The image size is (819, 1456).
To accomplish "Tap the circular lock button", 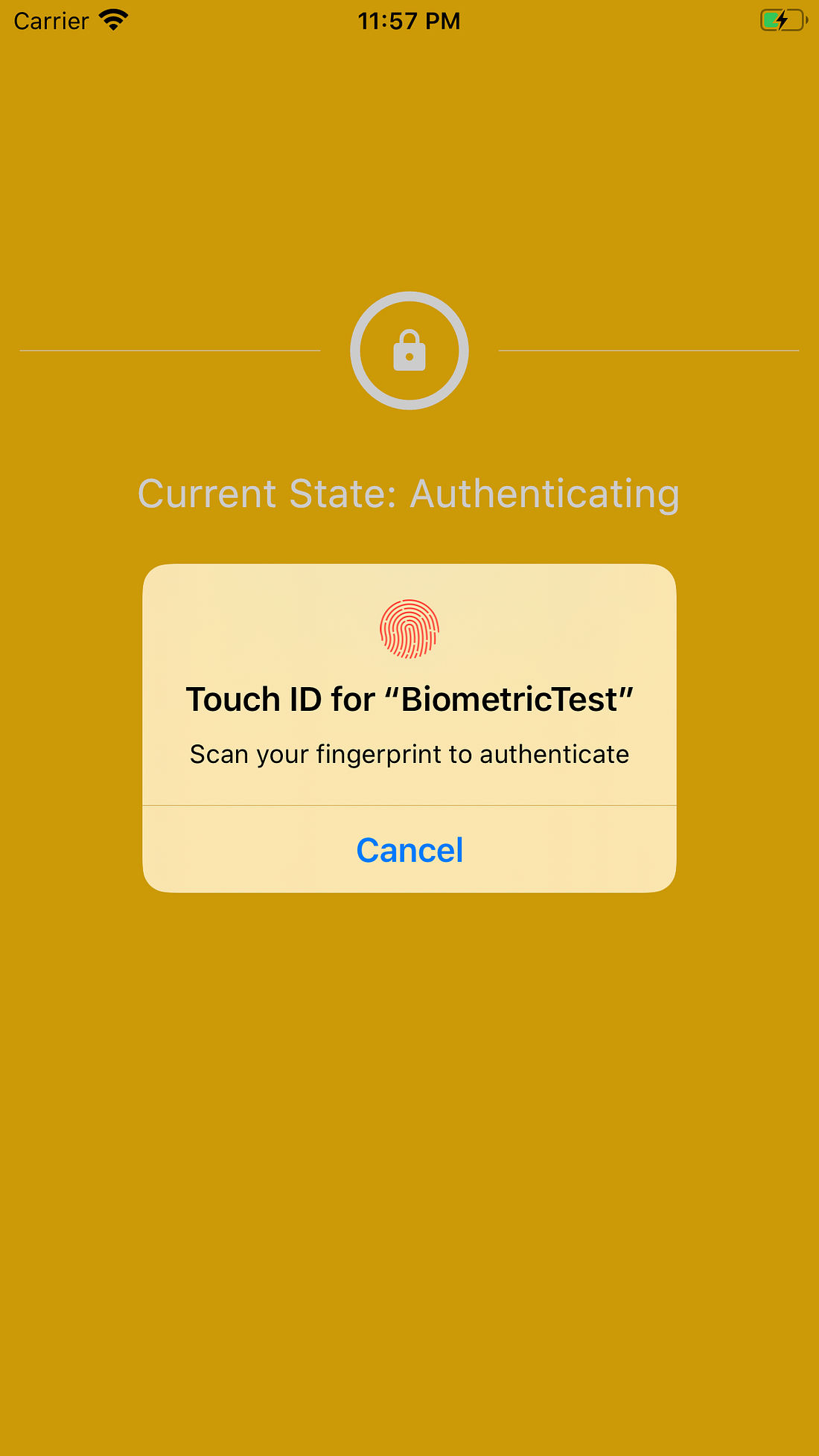I will (x=409, y=351).
